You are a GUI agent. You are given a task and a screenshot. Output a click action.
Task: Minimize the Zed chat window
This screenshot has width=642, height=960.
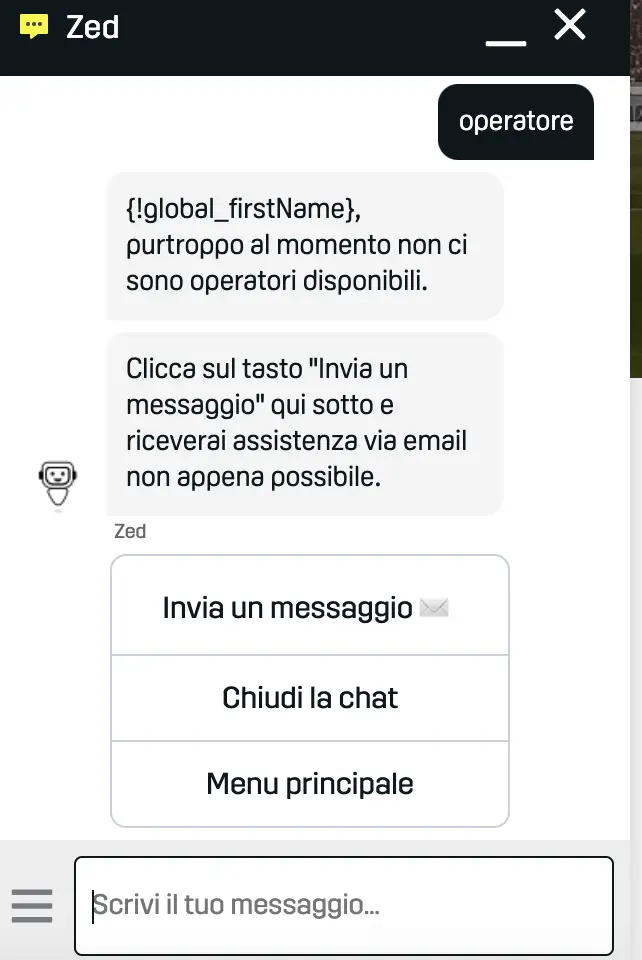(x=505, y=41)
